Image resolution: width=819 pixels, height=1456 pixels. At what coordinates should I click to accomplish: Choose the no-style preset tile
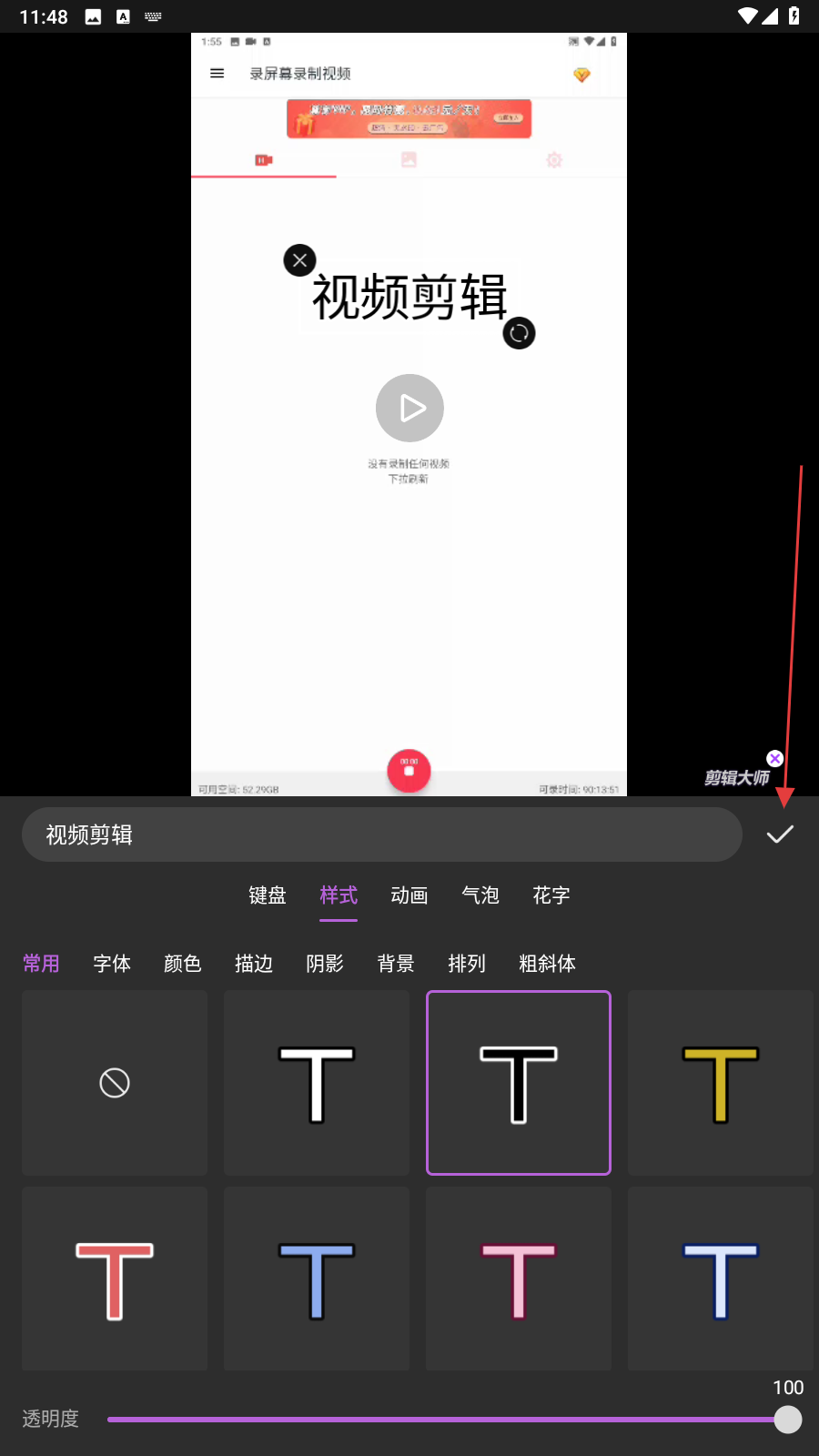(115, 1083)
